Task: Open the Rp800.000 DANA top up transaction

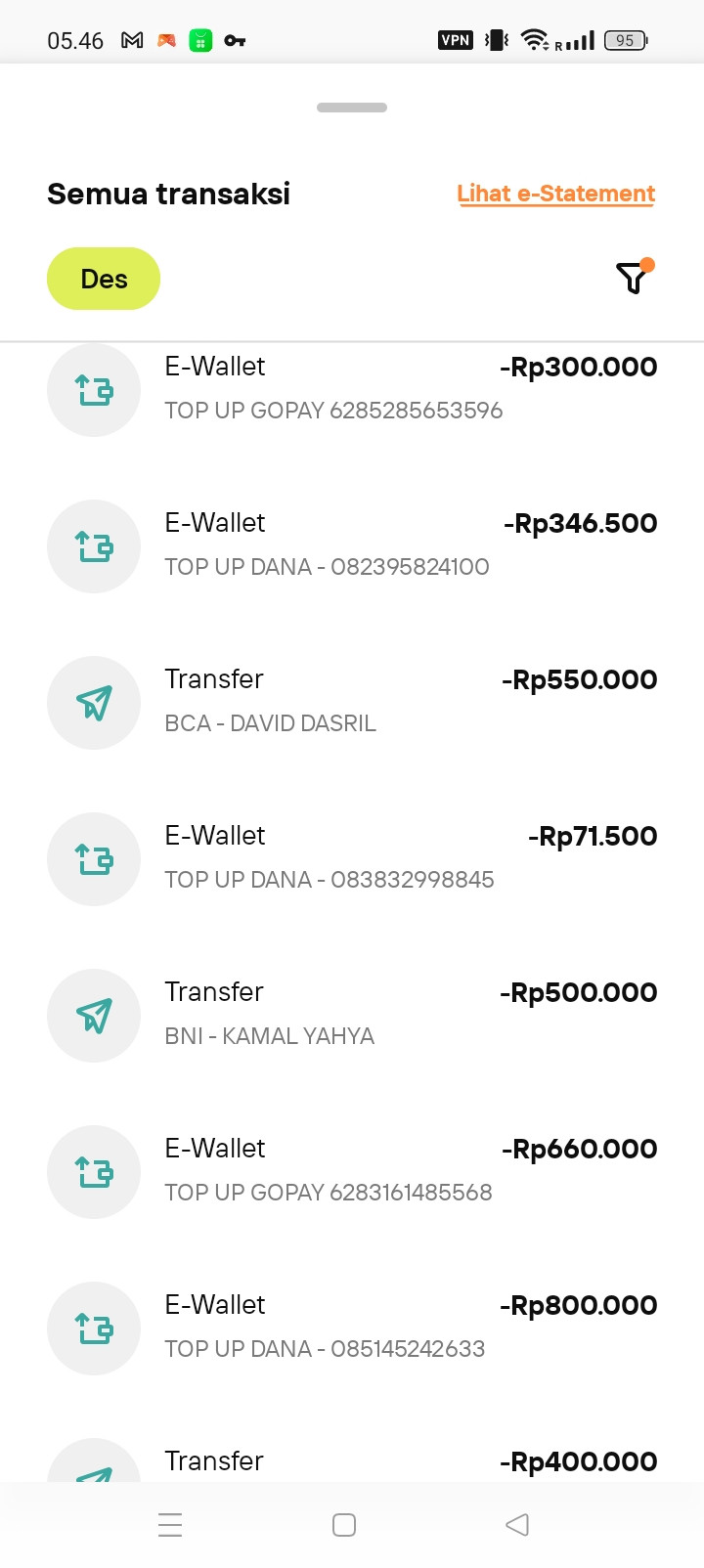Action: [x=352, y=1327]
